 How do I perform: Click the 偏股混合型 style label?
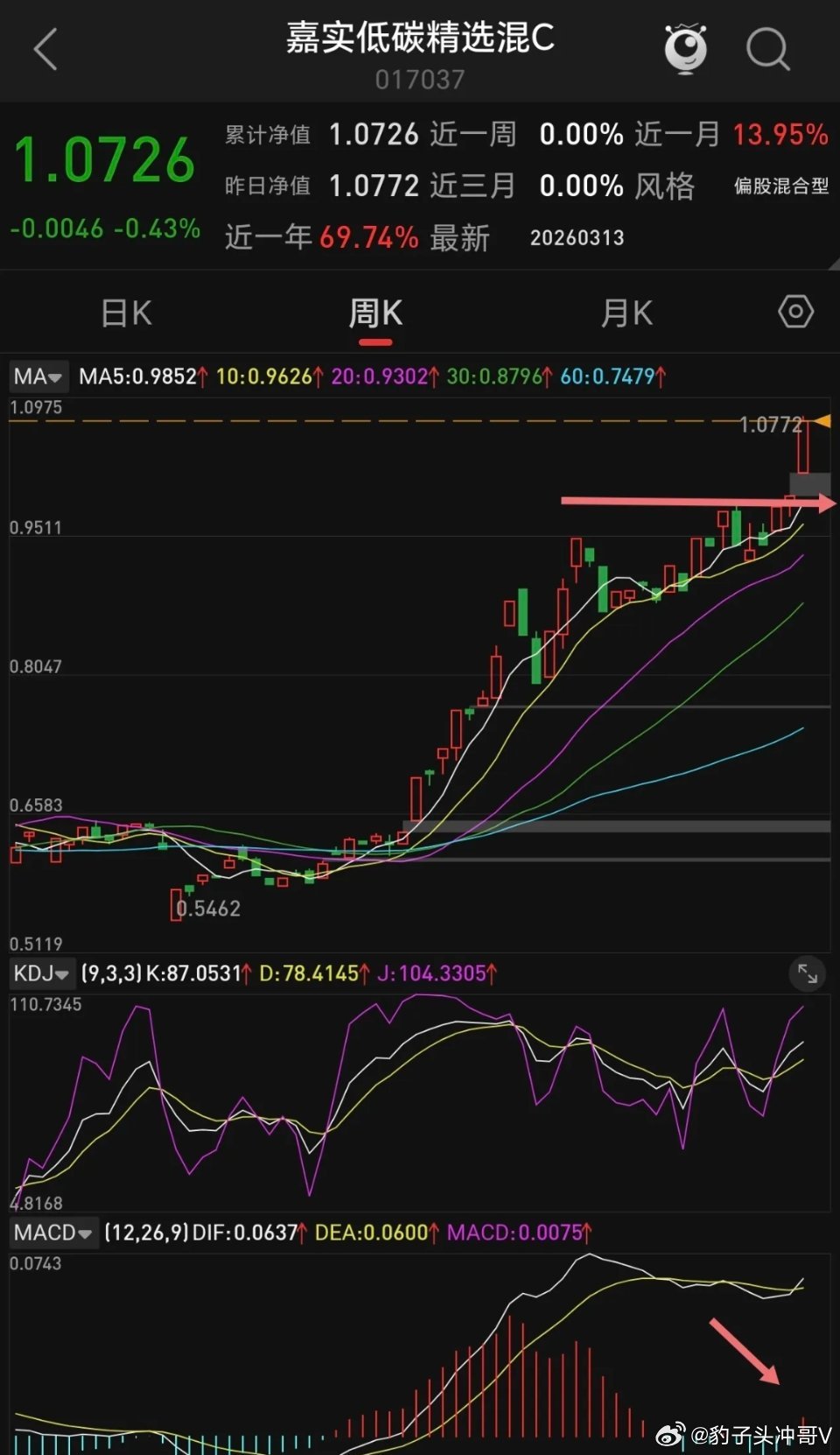coord(781,186)
